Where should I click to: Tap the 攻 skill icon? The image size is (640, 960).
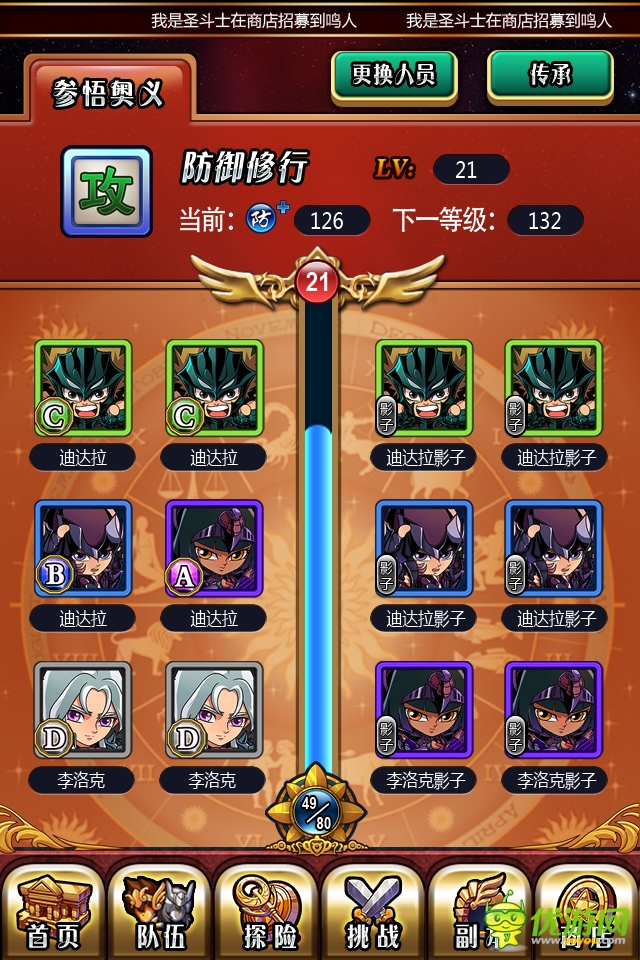tap(107, 192)
